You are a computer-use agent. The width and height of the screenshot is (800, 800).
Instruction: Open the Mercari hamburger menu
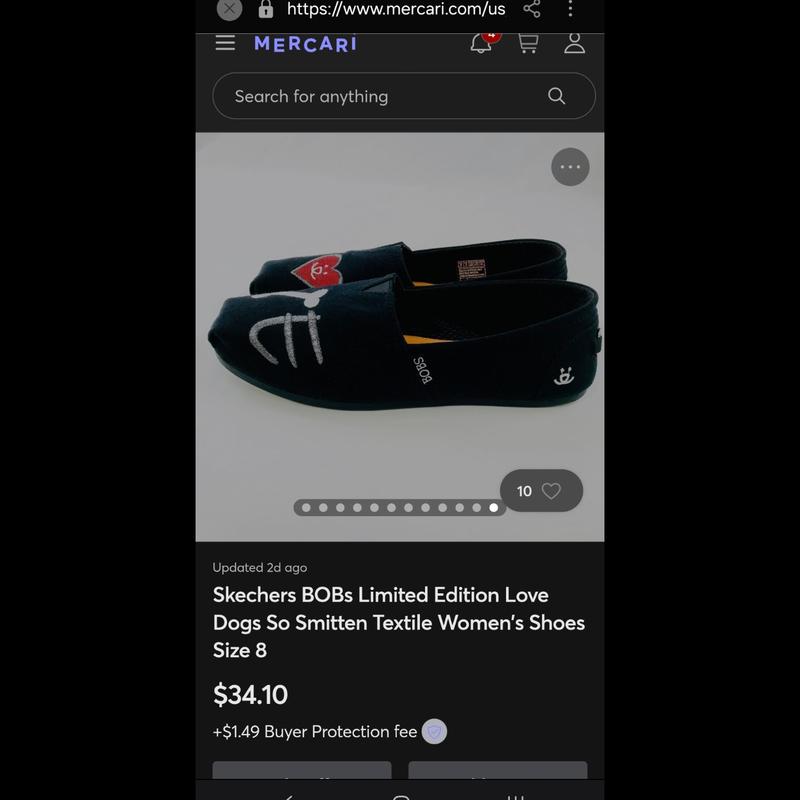pyautogui.click(x=225, y=43)
